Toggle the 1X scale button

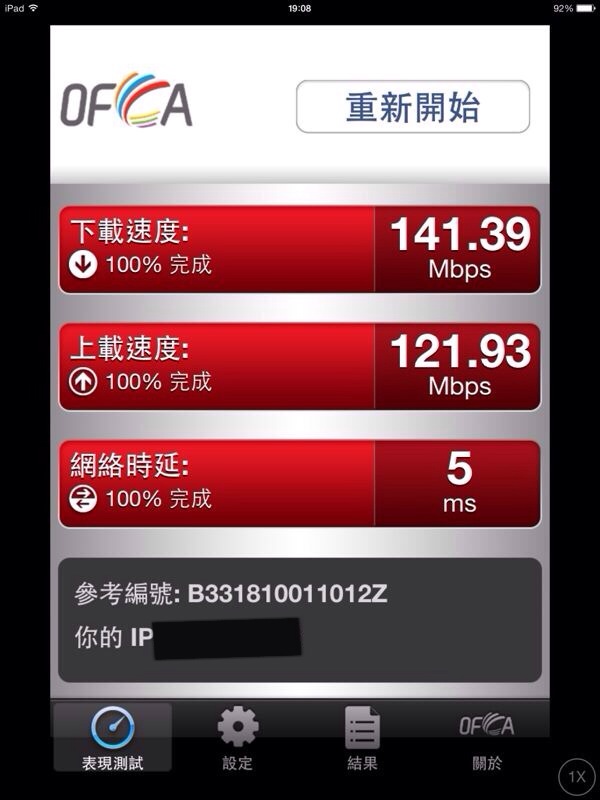(577, 776)
